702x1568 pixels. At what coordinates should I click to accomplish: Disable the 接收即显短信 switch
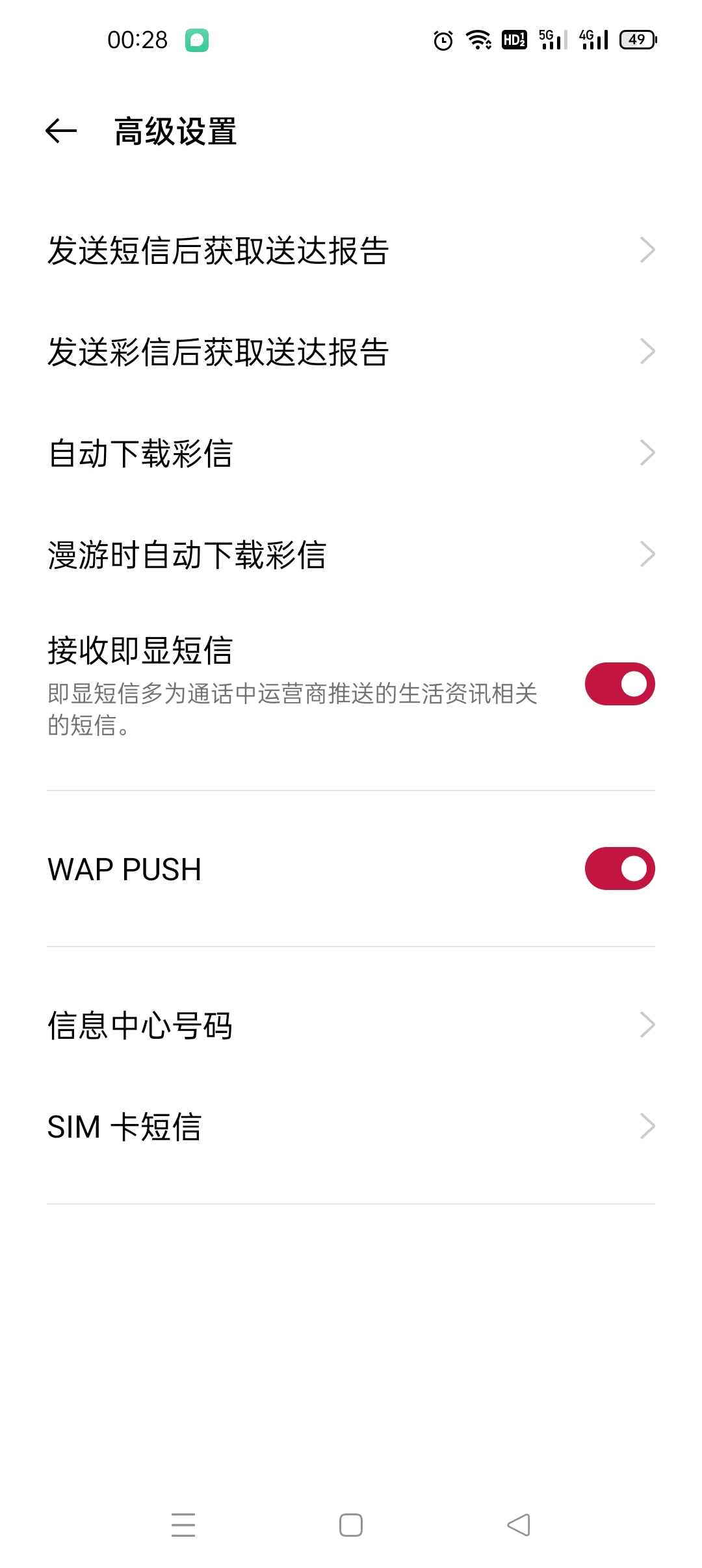tap(617, 683)
